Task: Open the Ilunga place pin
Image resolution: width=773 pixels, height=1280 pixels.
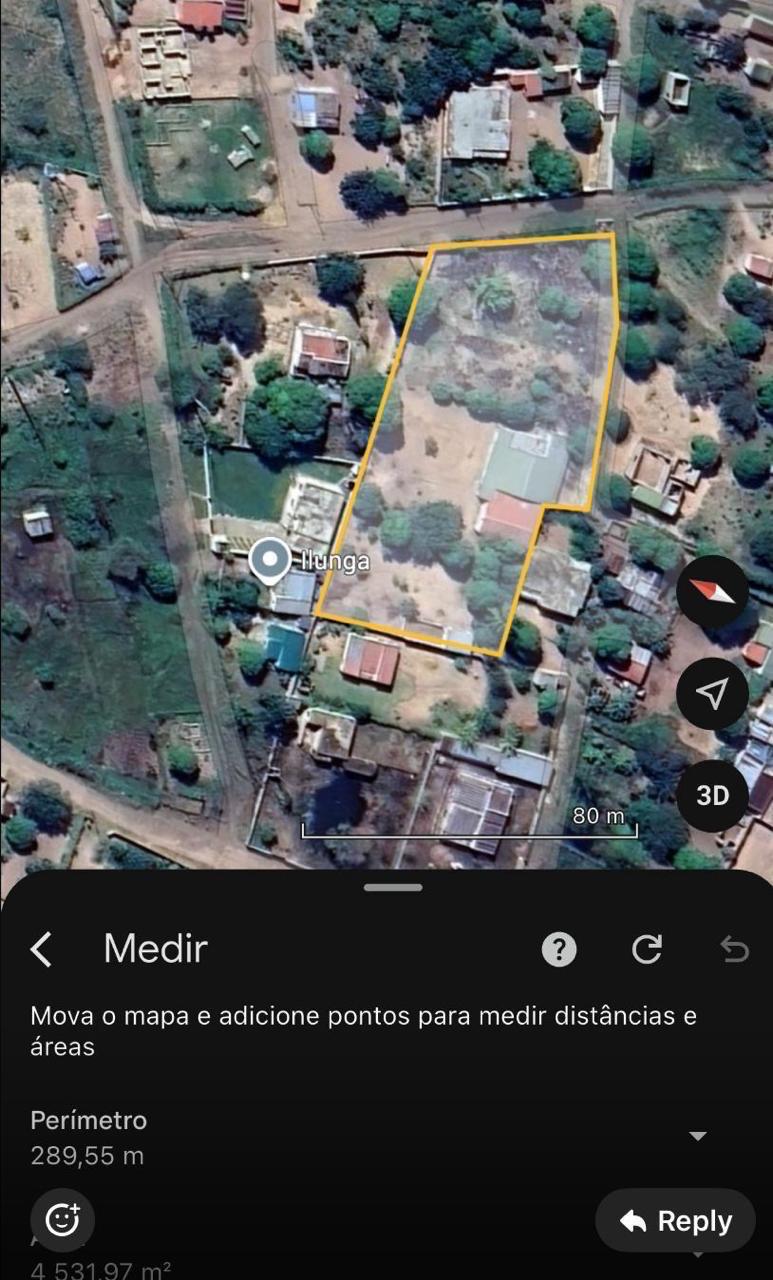Action: tap(270, 560)
